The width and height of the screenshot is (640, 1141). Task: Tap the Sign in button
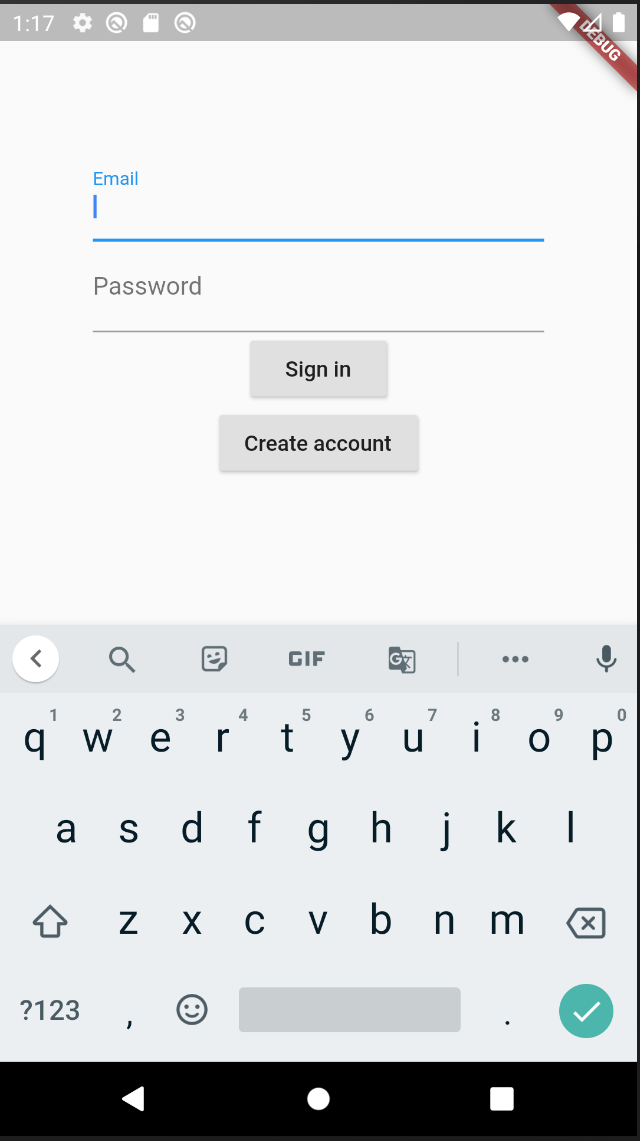click(x=318, y=369)
